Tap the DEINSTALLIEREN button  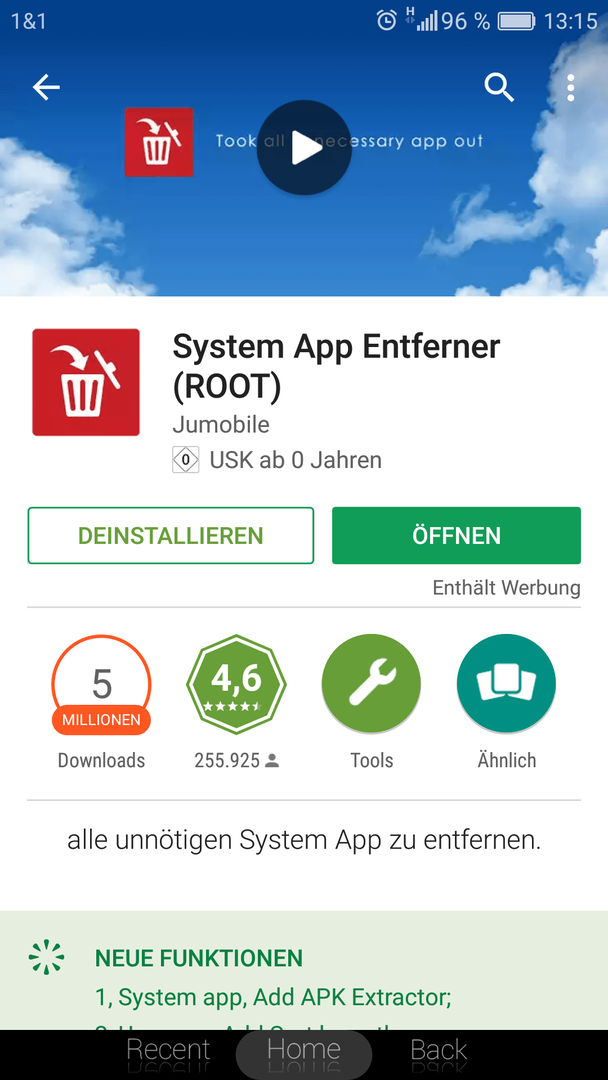click(171, 536)
